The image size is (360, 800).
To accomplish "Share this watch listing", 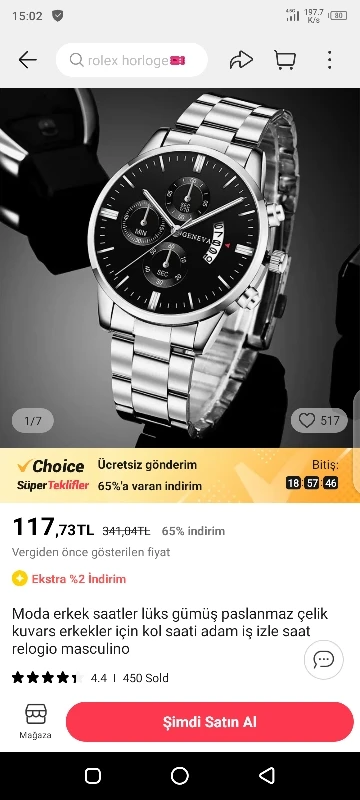I will click(x=241, y=60).
